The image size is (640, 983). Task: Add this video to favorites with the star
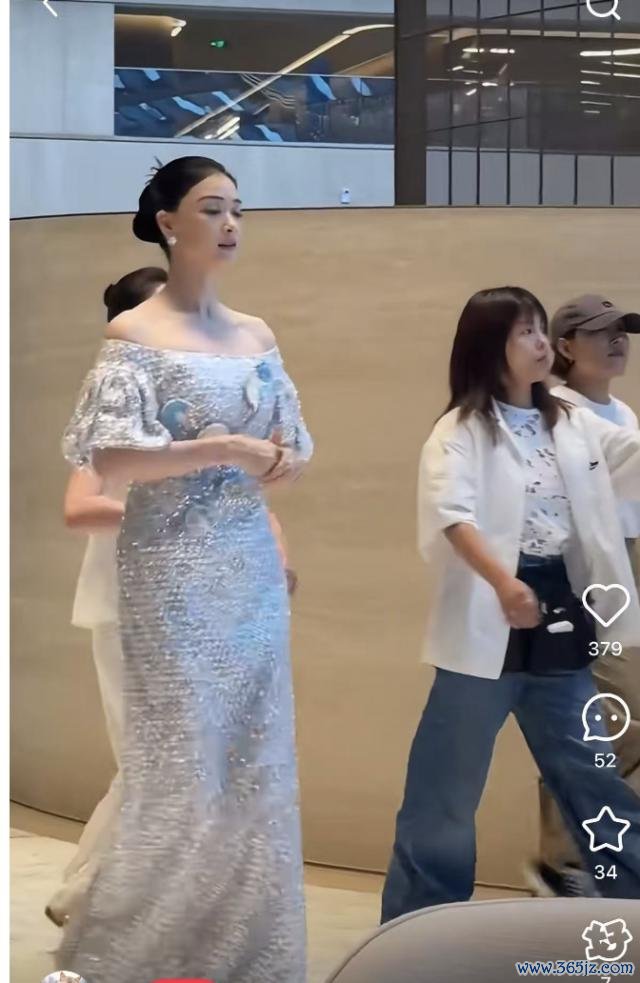(605, 830)
